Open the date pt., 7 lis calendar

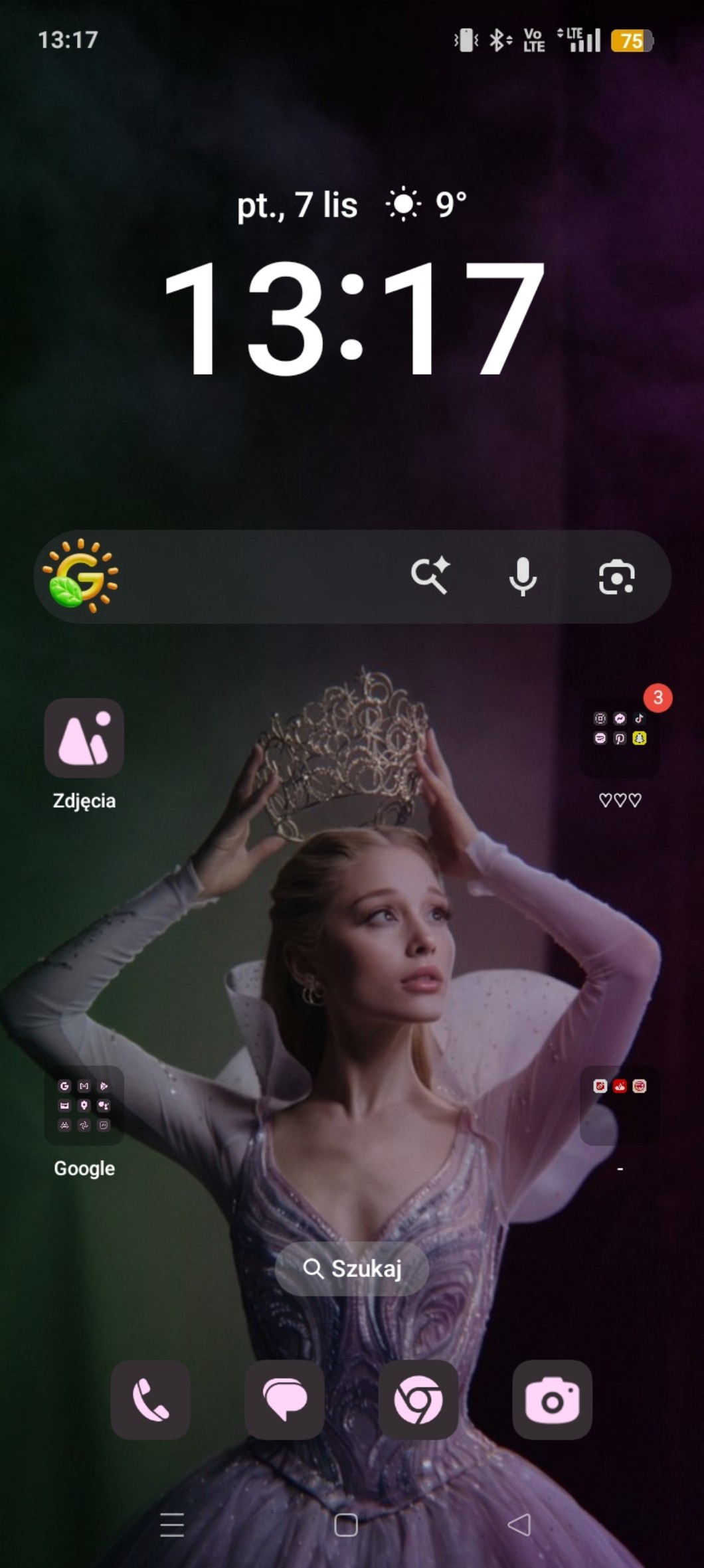click(x=297, y=205)
